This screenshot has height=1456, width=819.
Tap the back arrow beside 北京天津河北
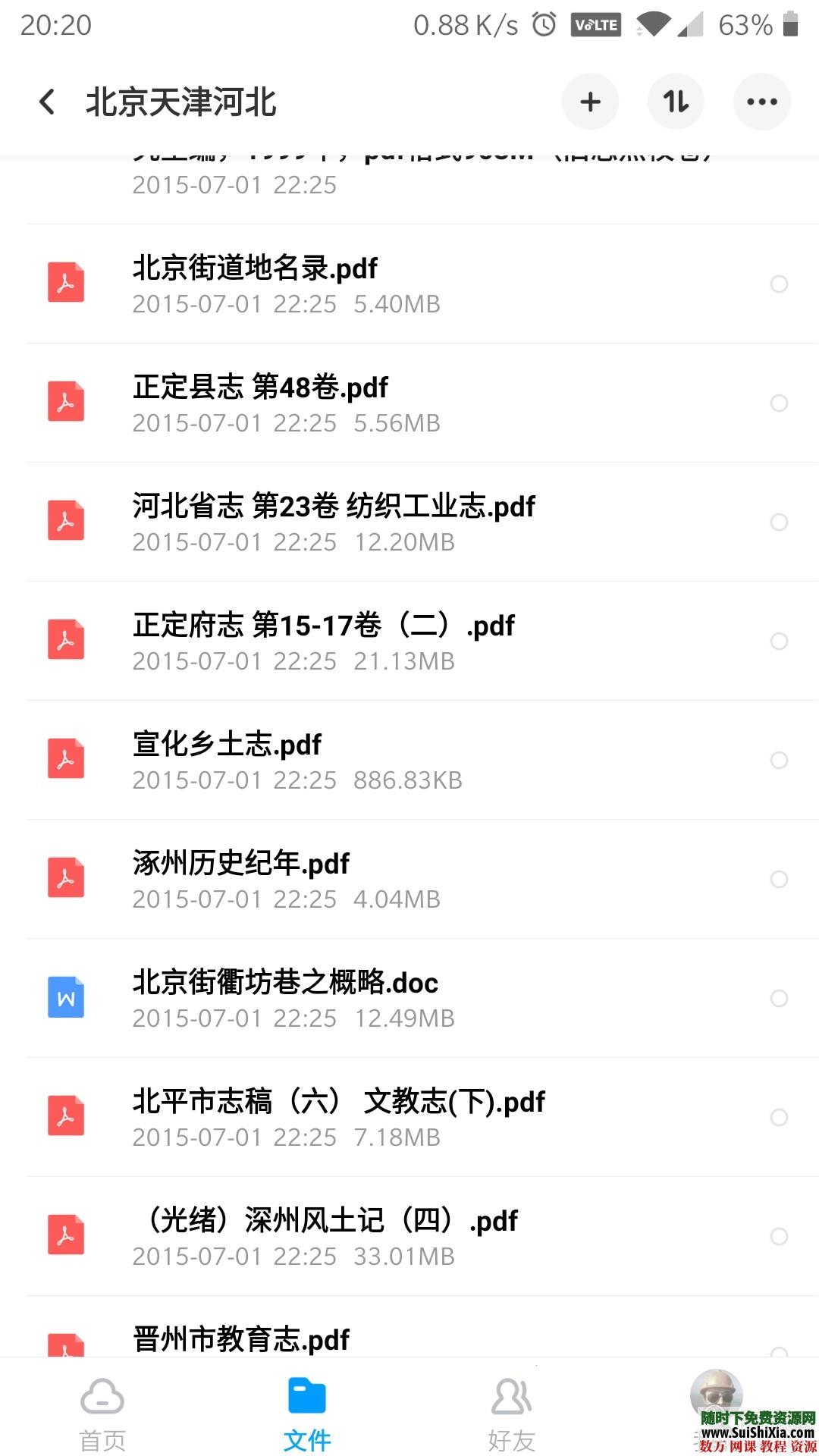(x=47, y=102)
